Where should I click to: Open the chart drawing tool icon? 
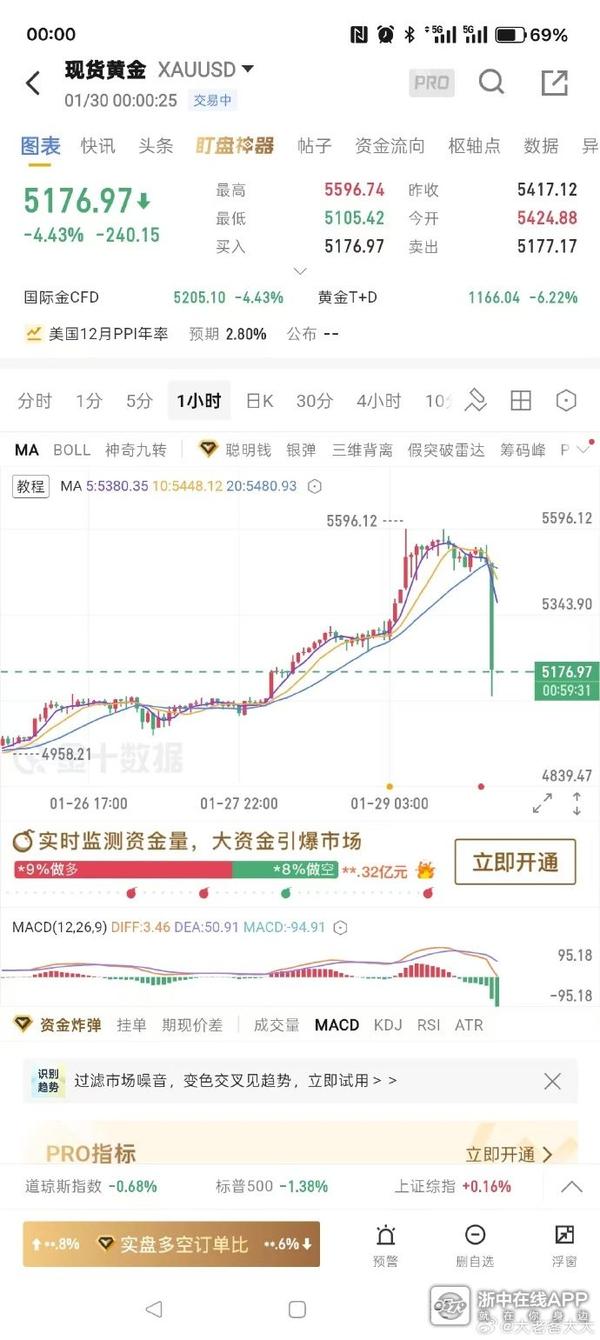point(475,401)
